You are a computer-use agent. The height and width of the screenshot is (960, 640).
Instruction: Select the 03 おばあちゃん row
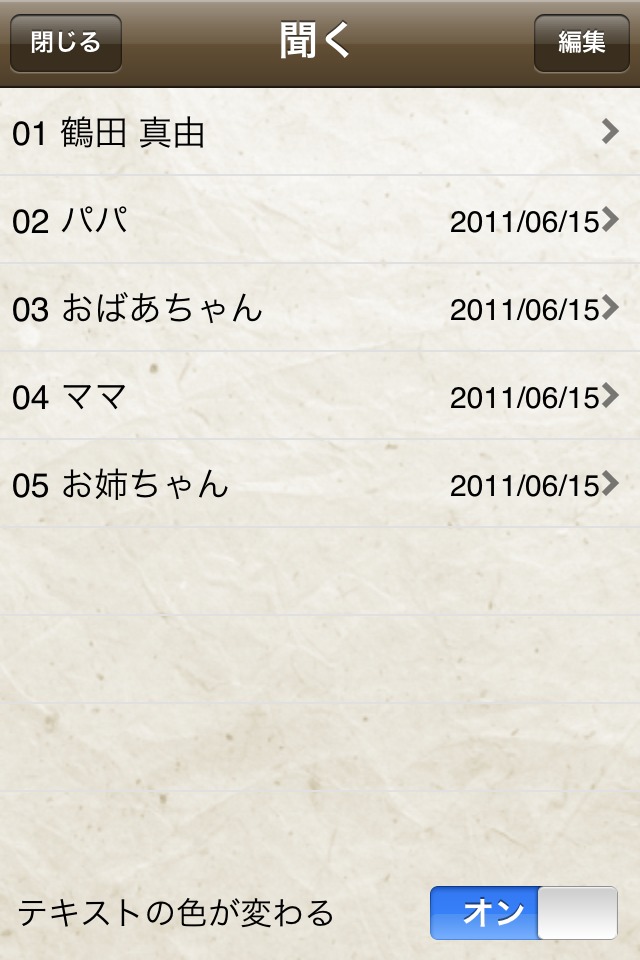click(x=320, y=308)
